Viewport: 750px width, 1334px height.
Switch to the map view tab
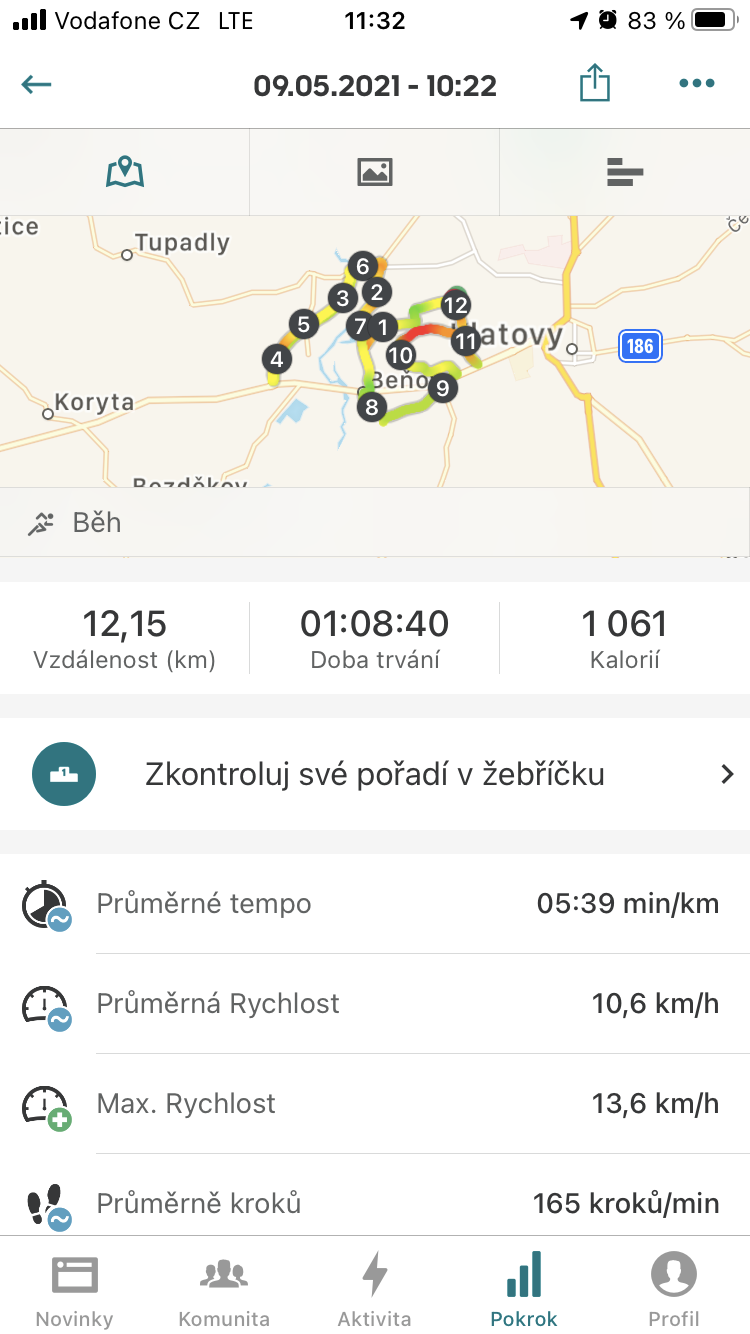pyautogui.click(x=125, y=172)
